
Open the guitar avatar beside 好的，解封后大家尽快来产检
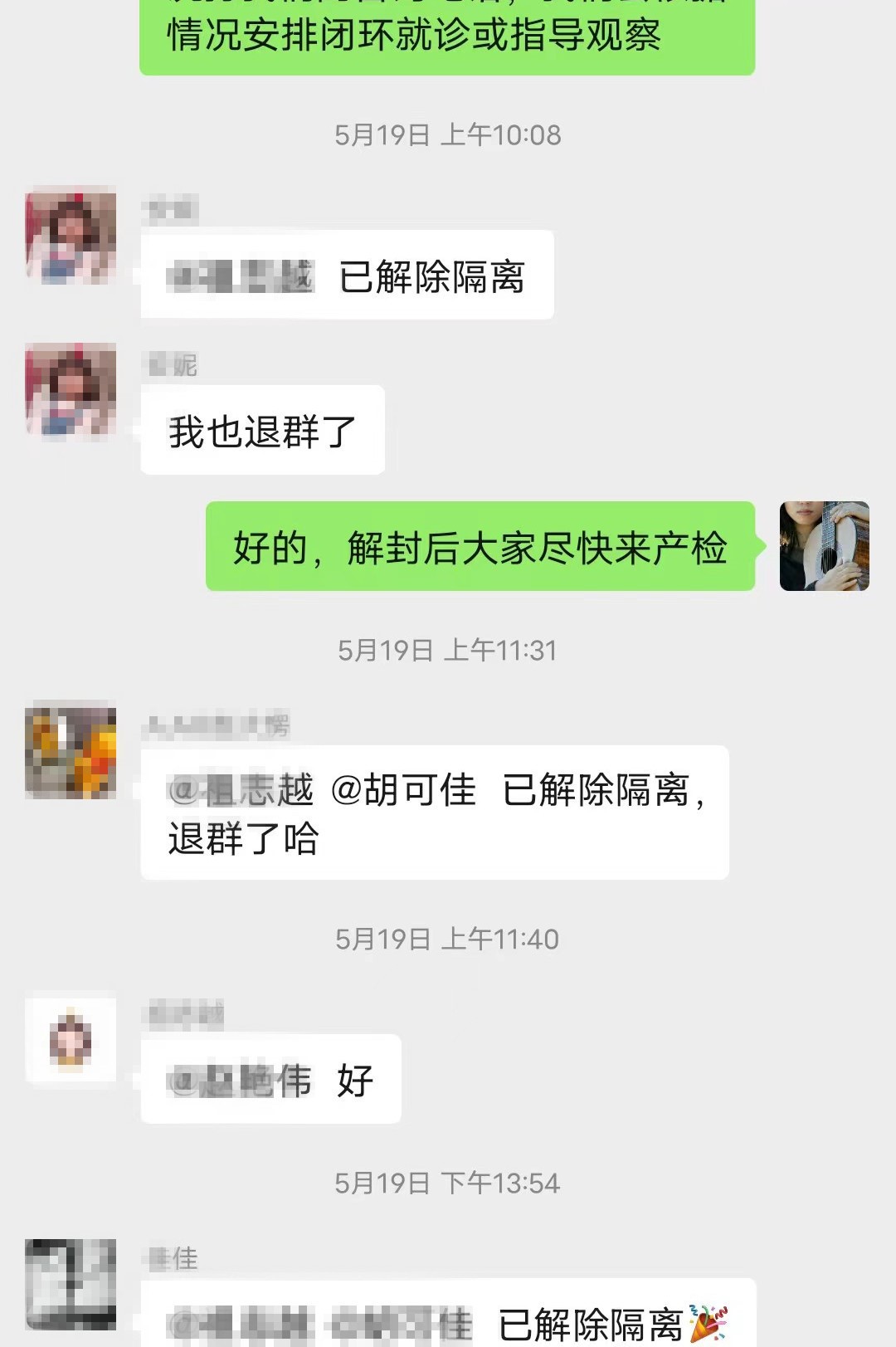pyautogui.click(x=824, y=546)
